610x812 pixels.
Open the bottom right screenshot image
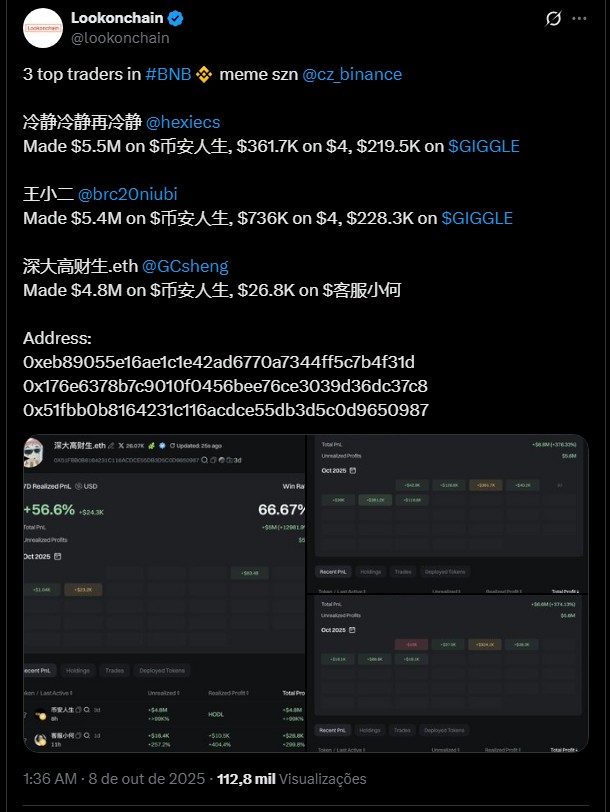point(447,671)
